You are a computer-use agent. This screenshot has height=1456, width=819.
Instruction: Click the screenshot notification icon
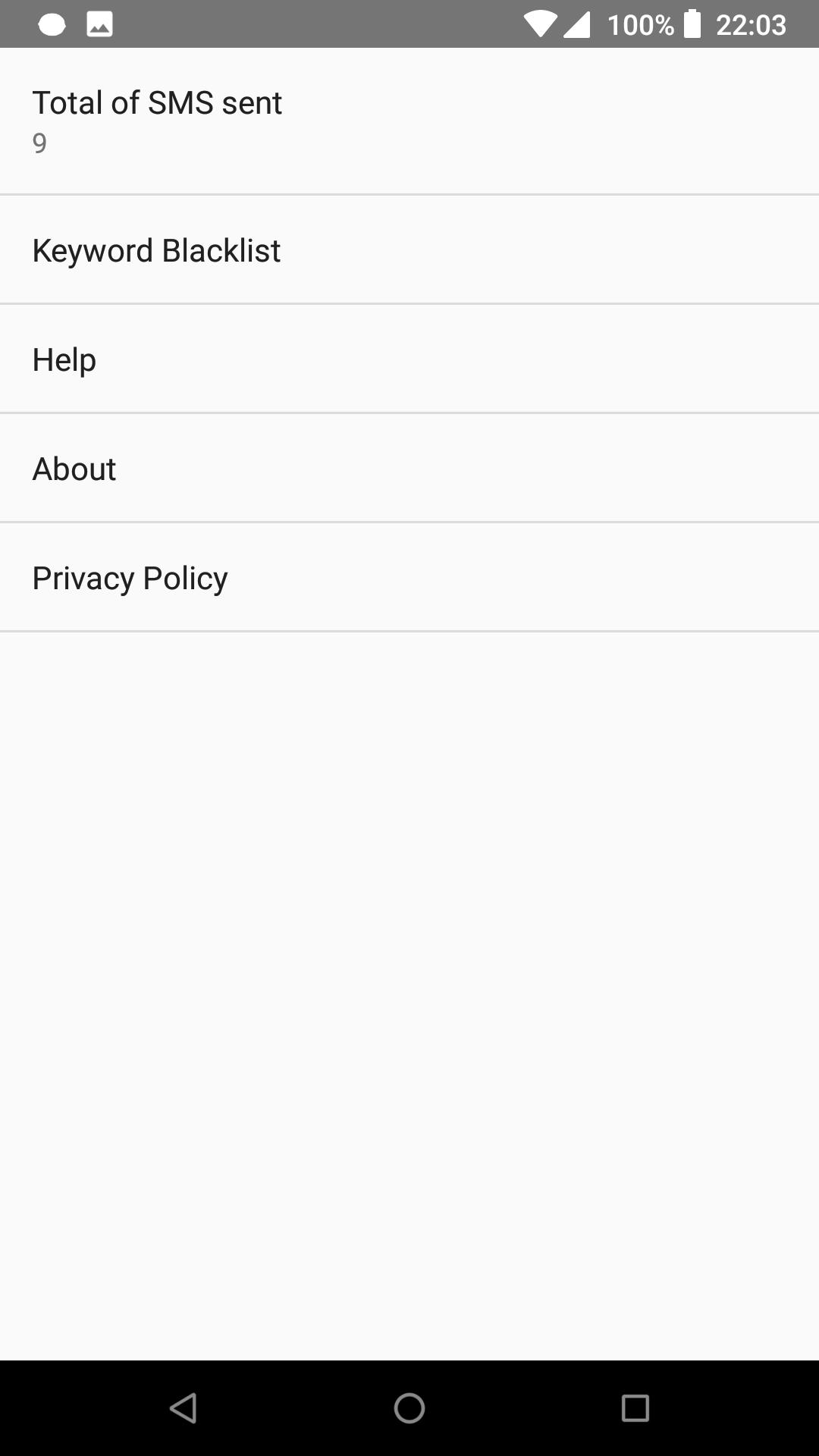[x=99, y=24]
